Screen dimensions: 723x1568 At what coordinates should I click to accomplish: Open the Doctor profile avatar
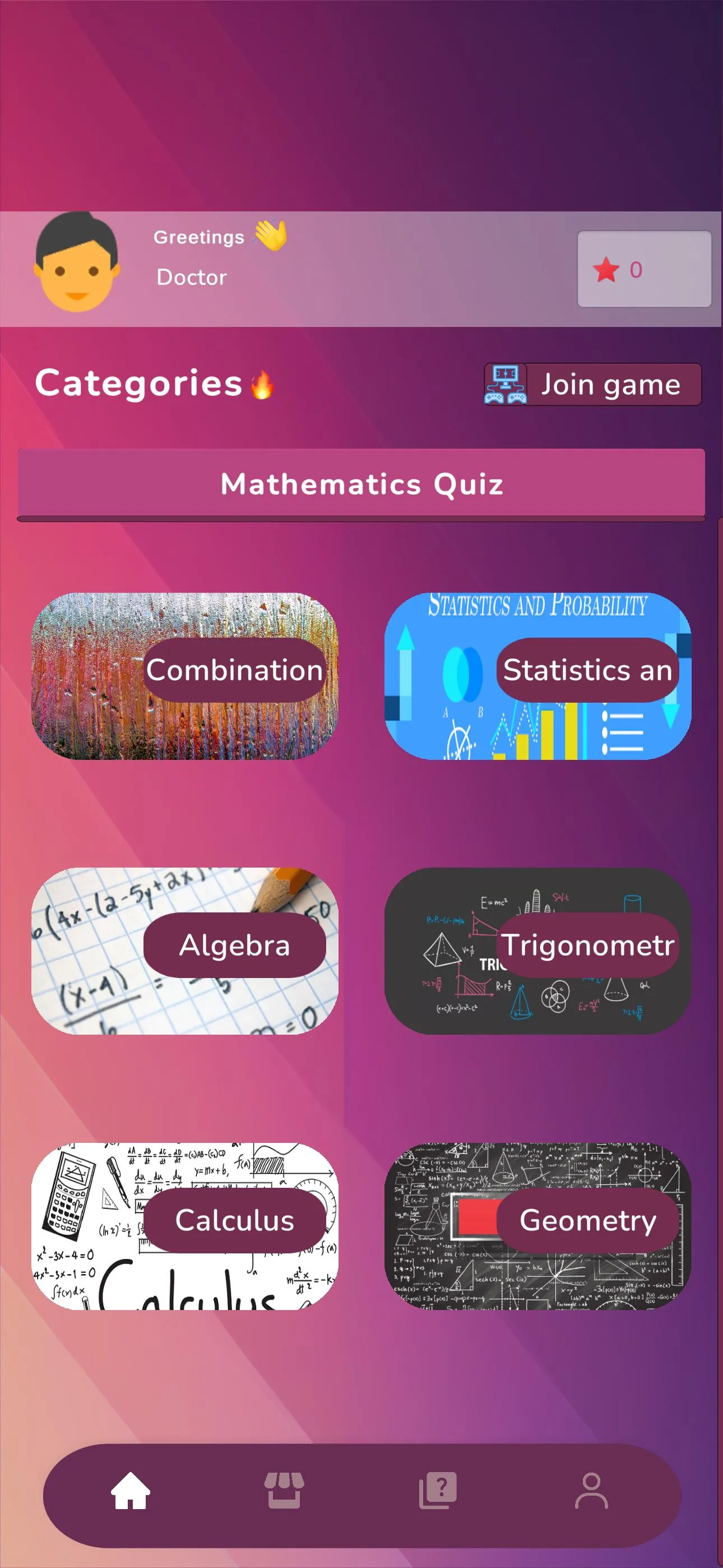(76, 263)
